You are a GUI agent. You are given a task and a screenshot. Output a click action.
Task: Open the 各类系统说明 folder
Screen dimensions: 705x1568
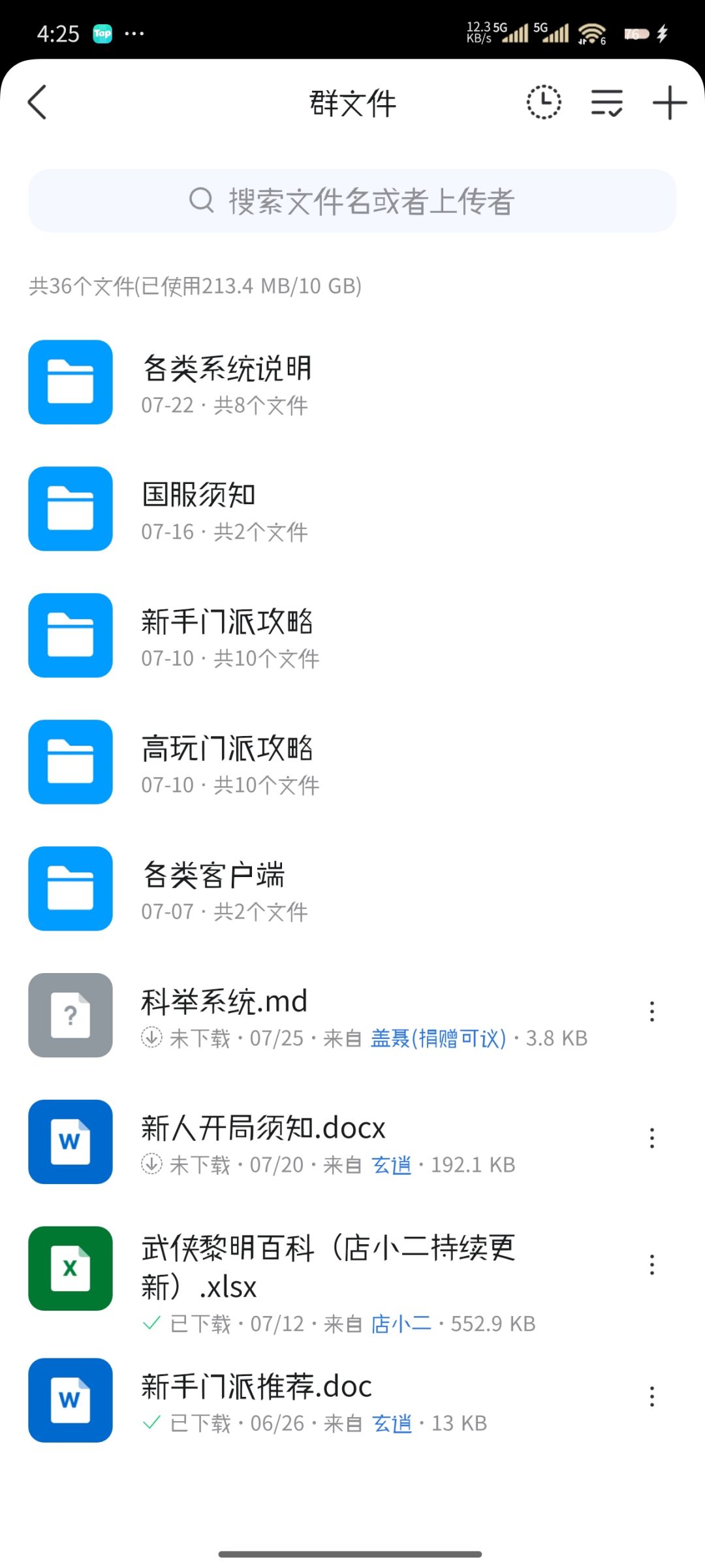tap(227, 382)
